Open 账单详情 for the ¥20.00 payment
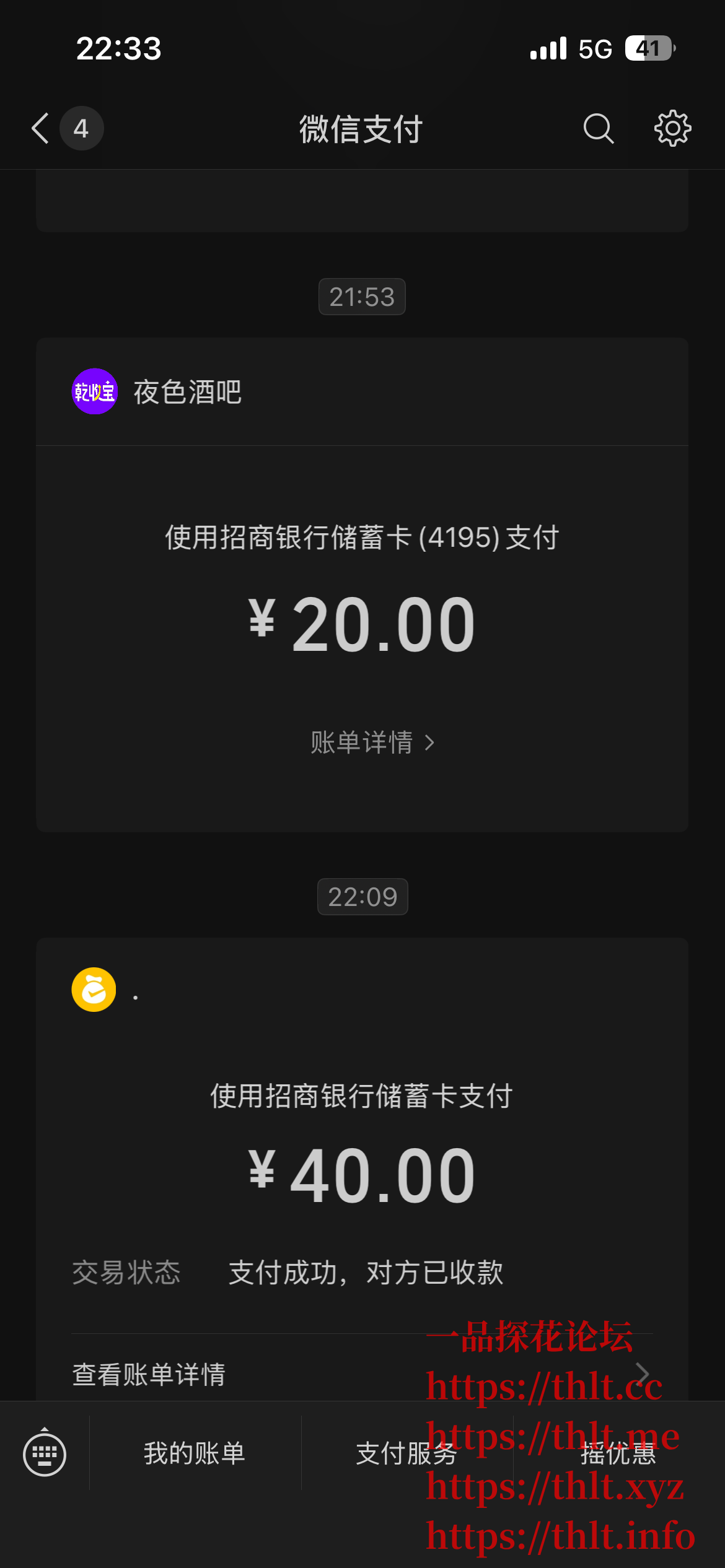This screenshot has width=725, height=1568. [372, 742]
